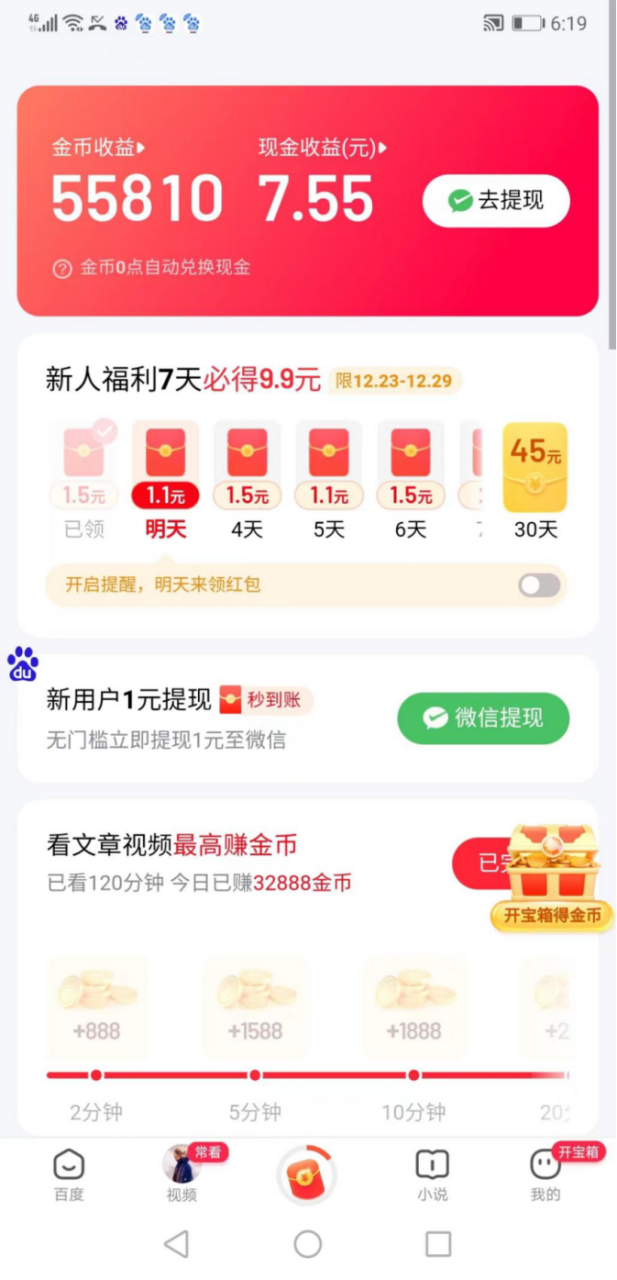This screenshot has width=617, height=1280.
Task: Go back with the system back button
Action: click(x=176, y=1243)
